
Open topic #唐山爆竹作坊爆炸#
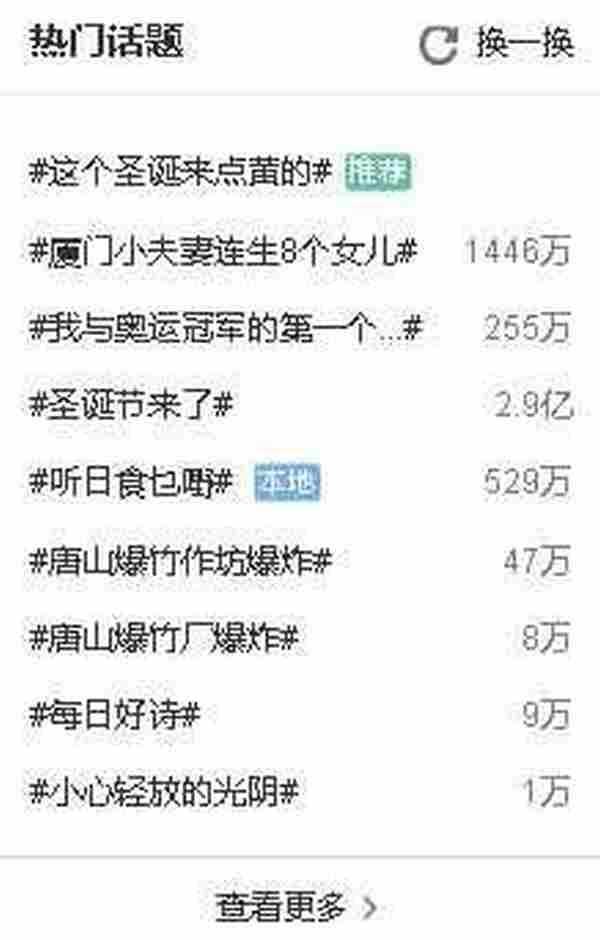pos(181,561)
